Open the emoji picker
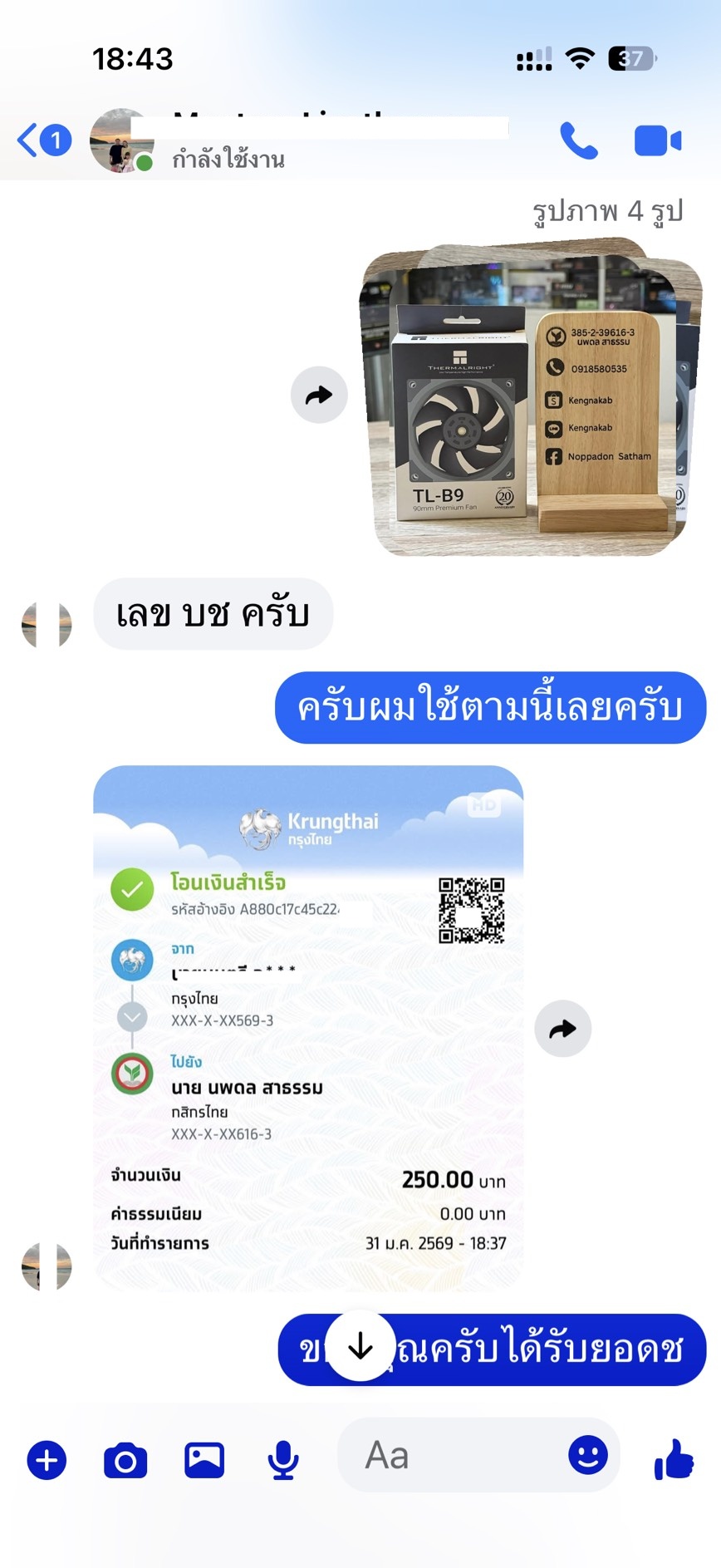 [588, 1456]
